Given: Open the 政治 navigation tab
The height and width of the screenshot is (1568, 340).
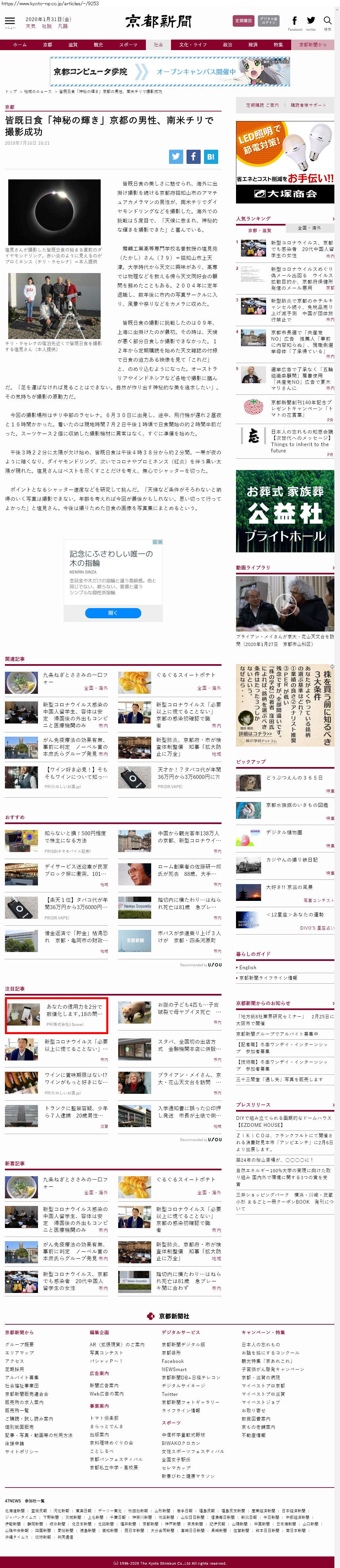Looking at the screenshot, I should tap(227, 45).
